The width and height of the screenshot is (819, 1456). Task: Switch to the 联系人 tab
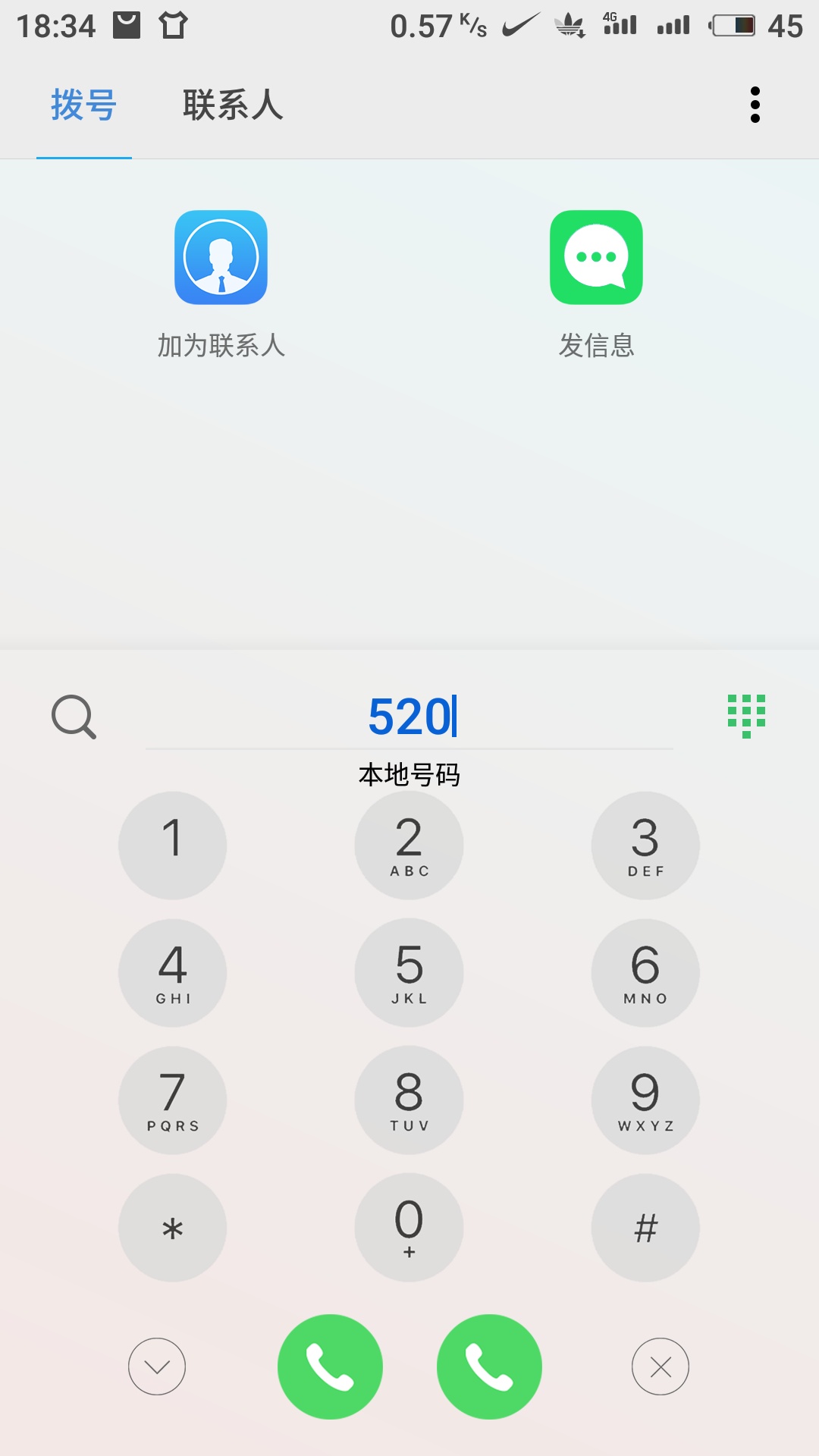click(233, 105)
